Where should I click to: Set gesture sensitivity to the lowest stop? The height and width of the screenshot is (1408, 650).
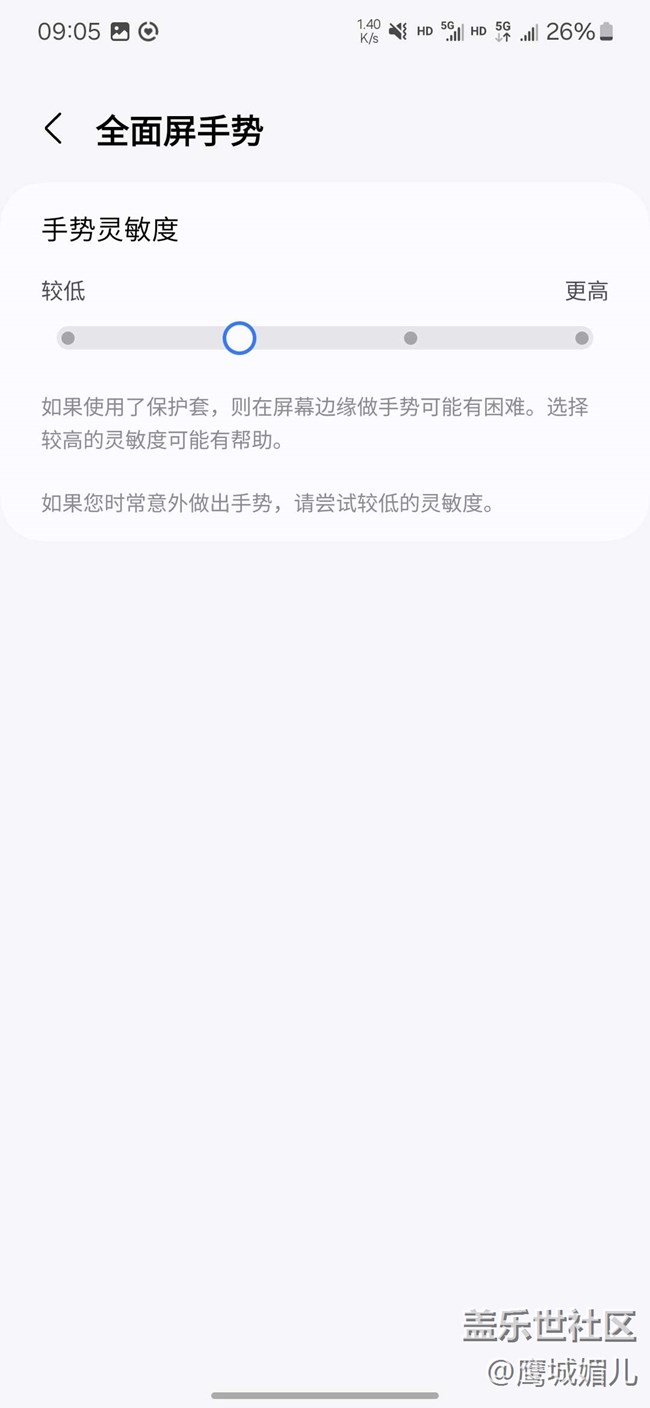[68, 338]
